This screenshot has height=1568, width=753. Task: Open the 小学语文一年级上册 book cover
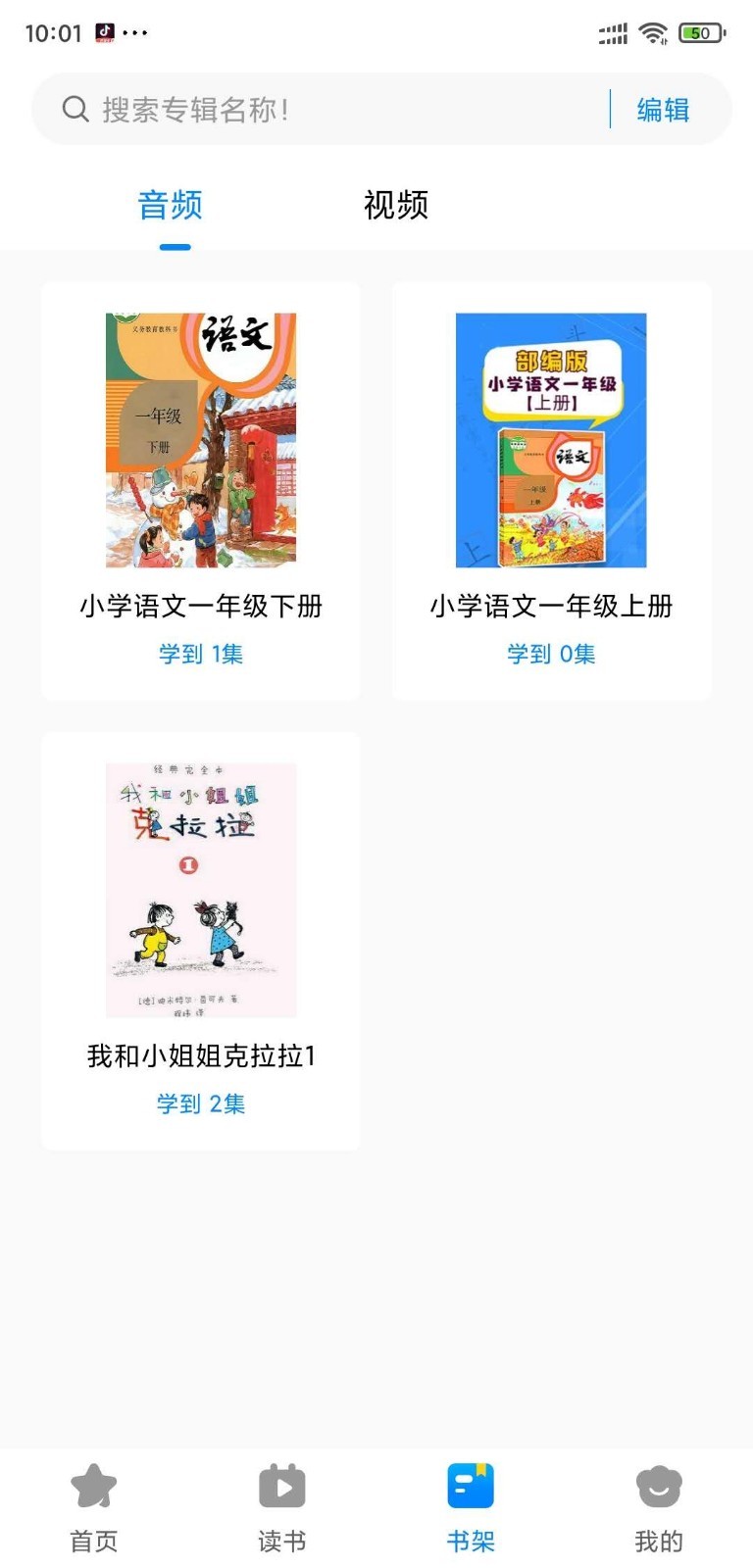(550, 441)
